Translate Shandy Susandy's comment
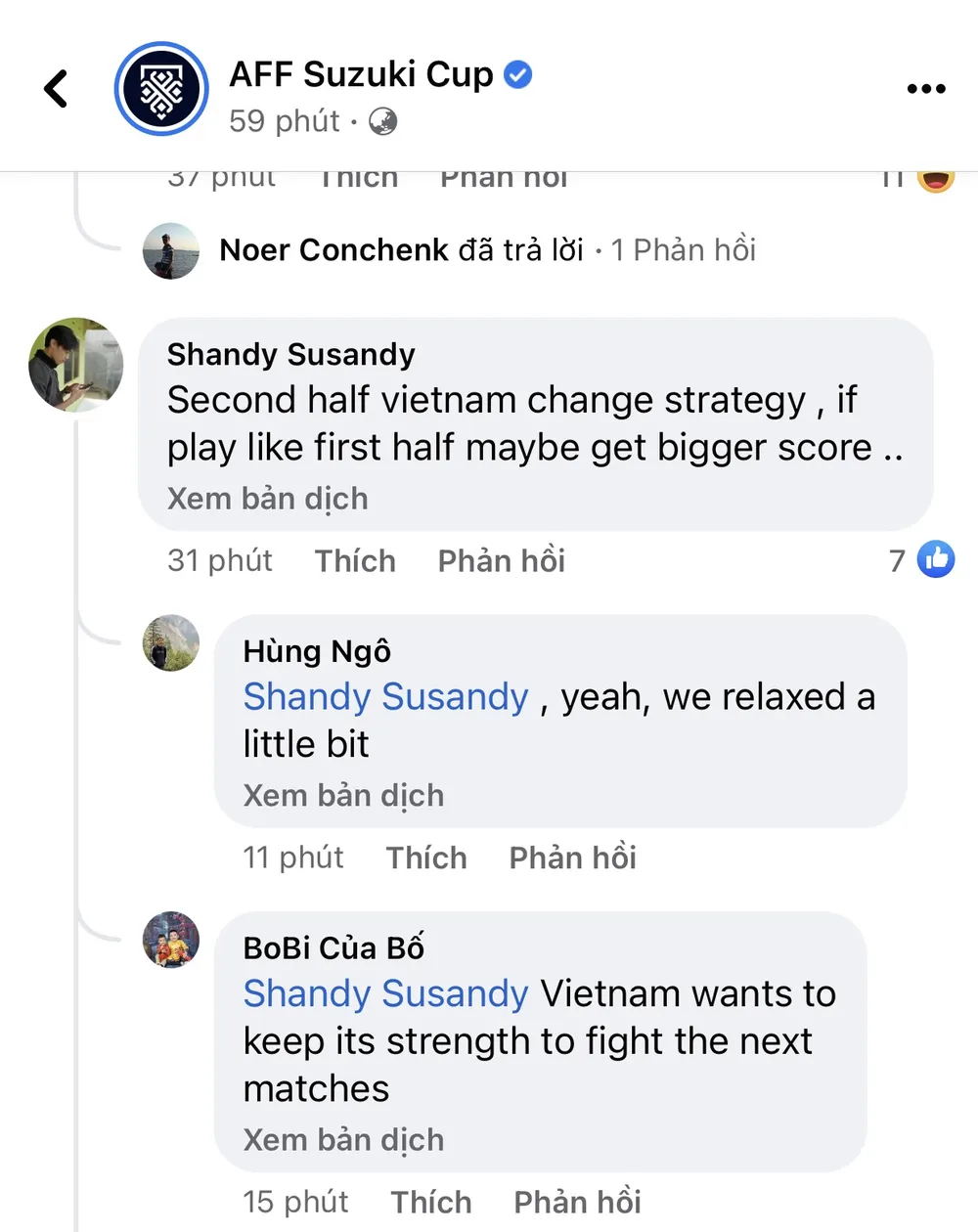 click(x=267, y=499)
